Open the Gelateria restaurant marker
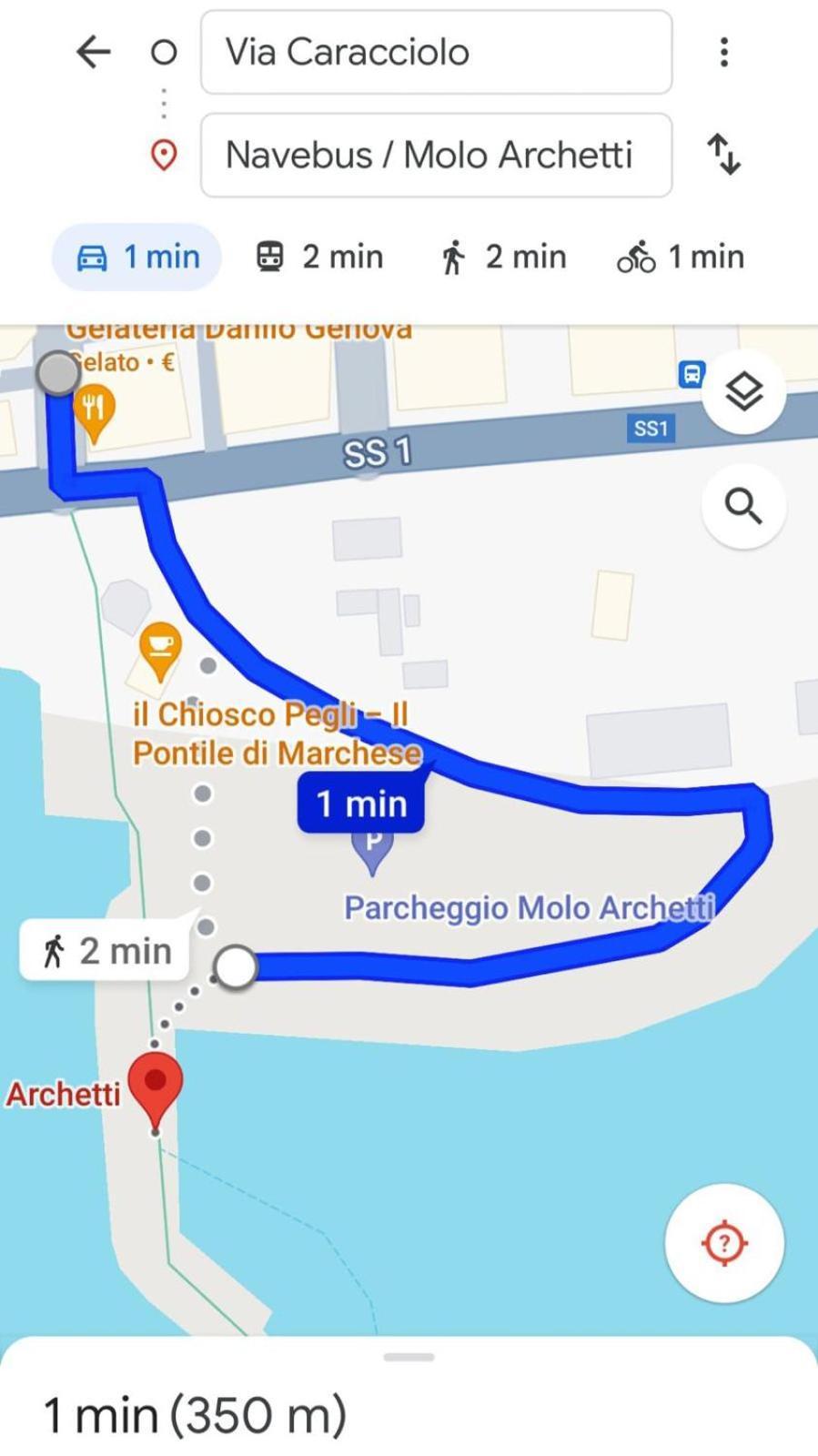This screenshot has width=818, height=1456. (x=94, y=410)
